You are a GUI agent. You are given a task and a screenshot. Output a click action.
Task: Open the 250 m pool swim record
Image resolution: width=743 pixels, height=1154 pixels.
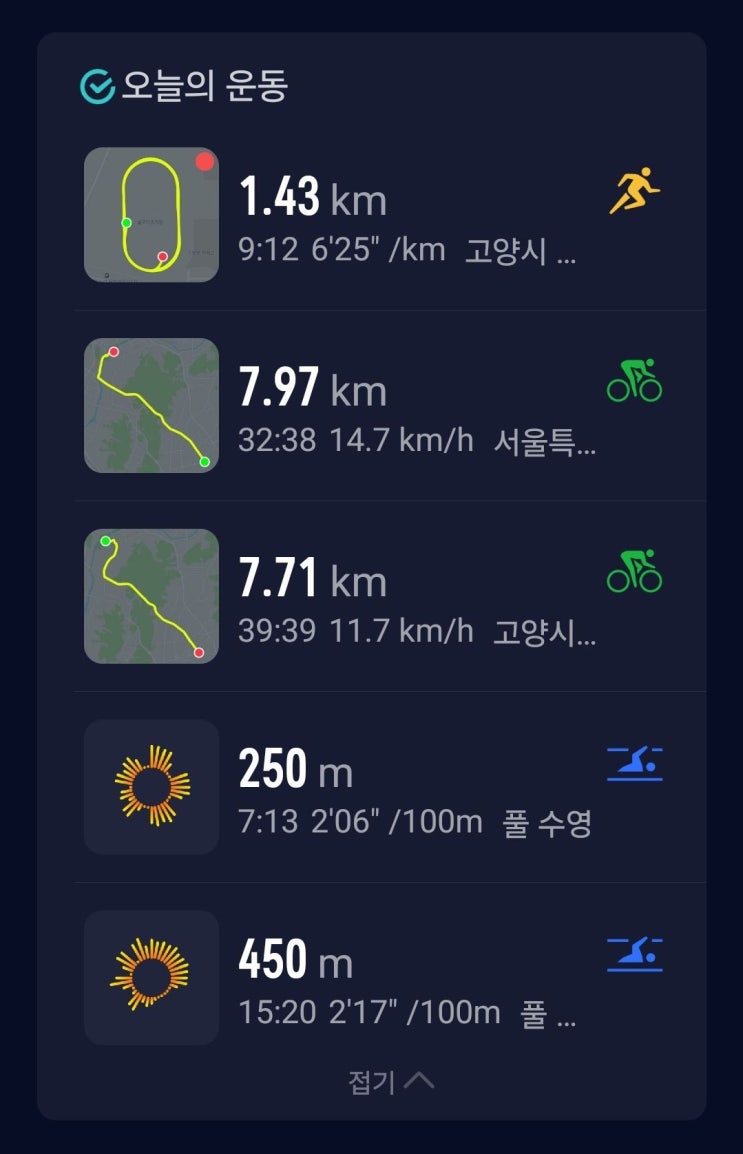point(390,787)
